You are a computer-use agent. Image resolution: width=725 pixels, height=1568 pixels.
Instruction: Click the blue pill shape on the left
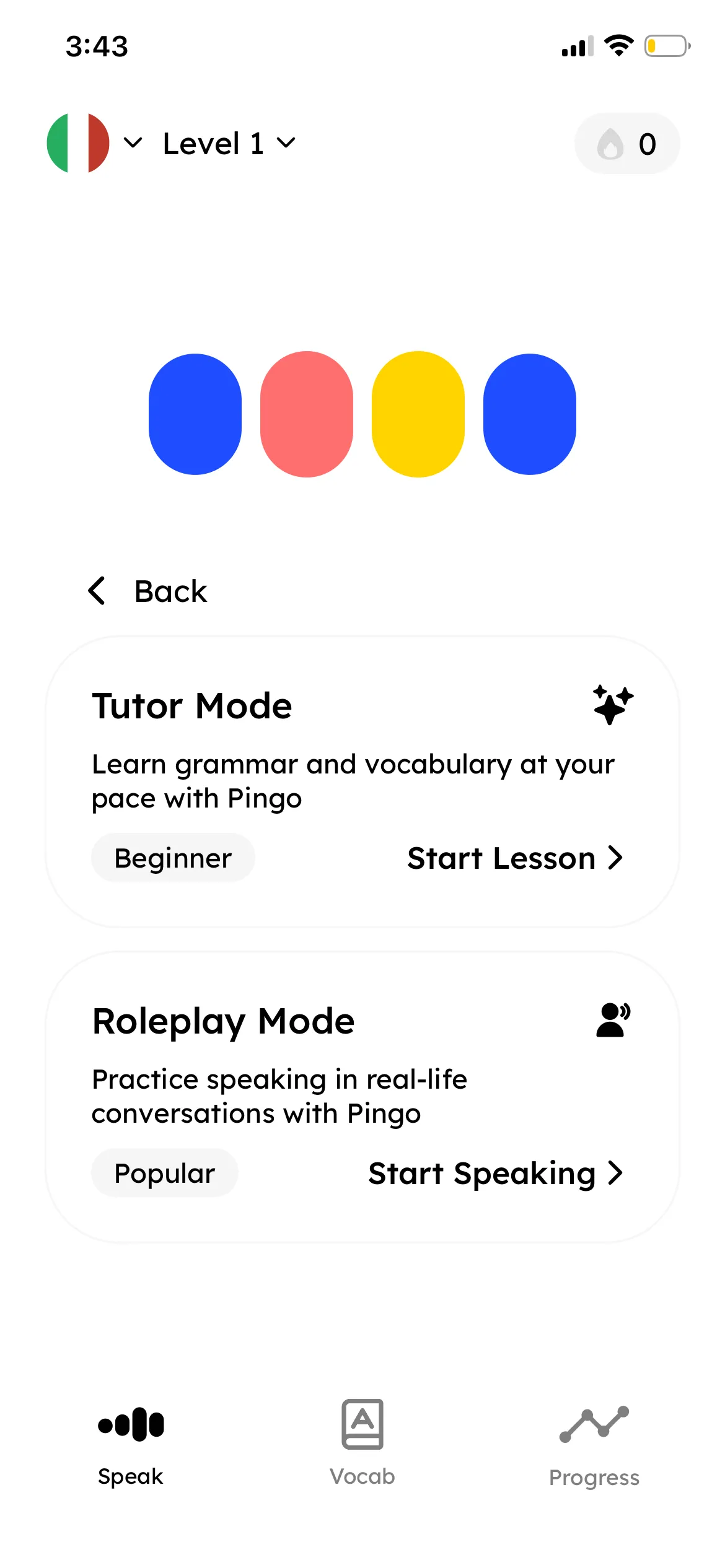click(195, 413)
